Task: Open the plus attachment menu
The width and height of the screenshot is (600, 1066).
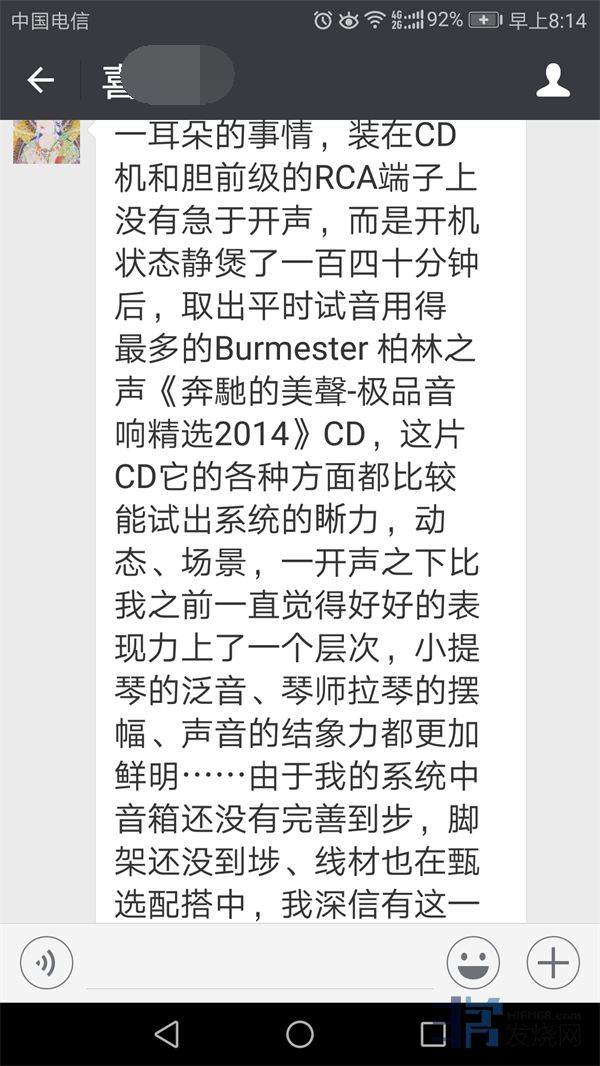Action: [553, 964]
